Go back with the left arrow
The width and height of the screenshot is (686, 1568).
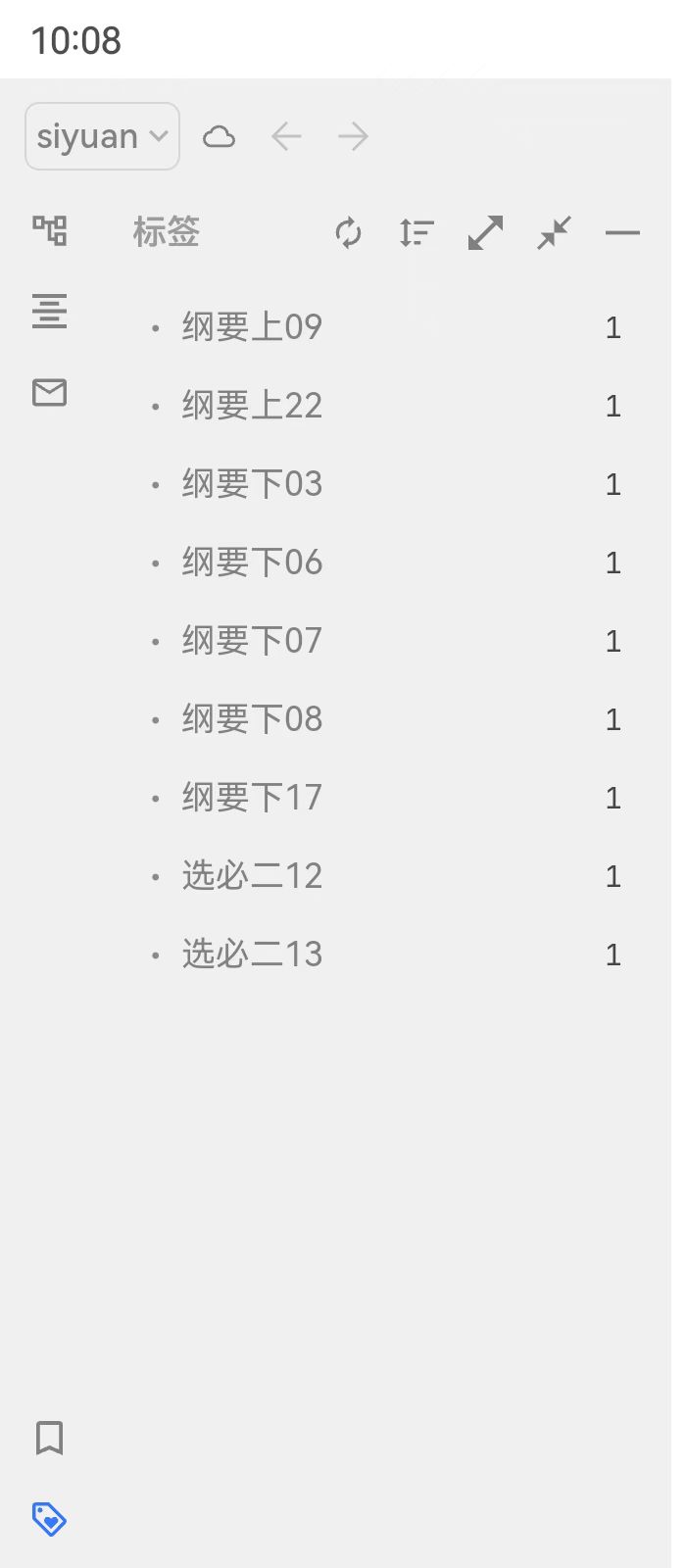[286, 136]
